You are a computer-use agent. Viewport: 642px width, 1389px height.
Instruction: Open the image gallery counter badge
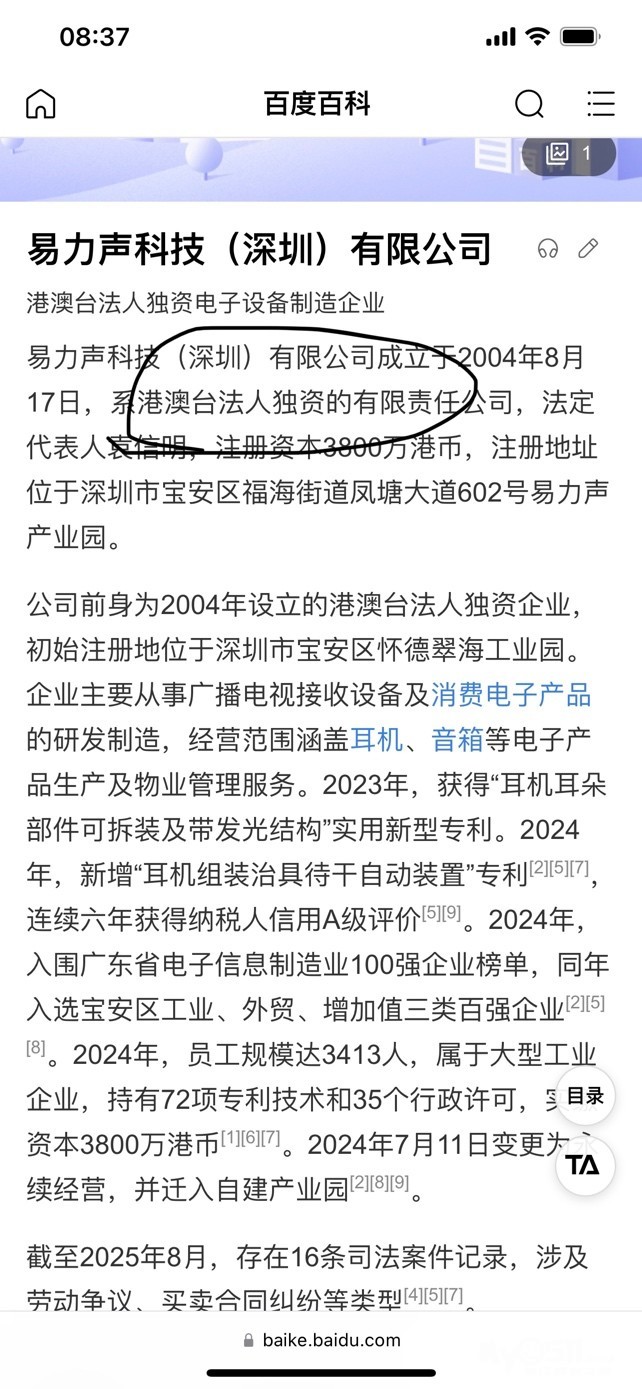pos(568,154)
